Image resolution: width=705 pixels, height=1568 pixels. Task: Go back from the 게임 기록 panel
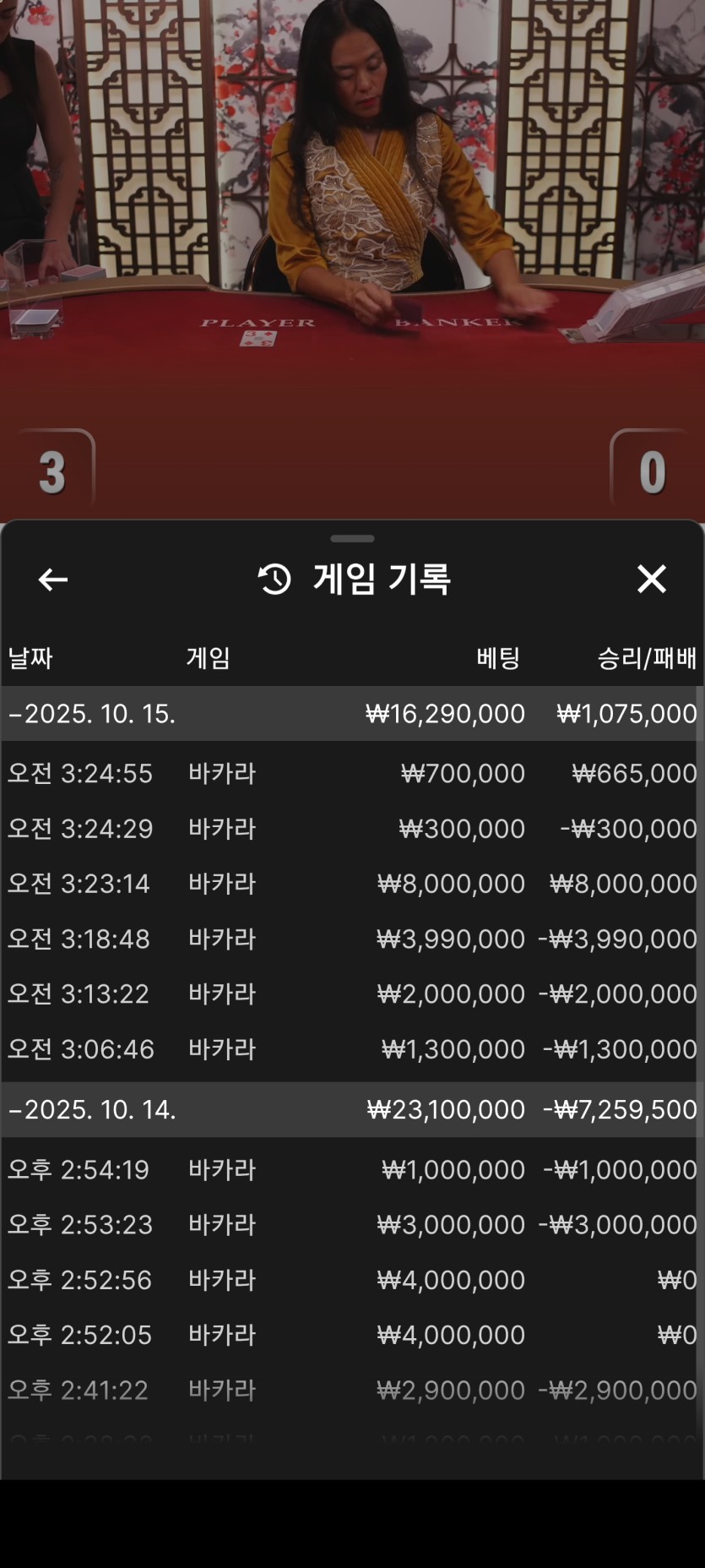(x=53, y=580)
